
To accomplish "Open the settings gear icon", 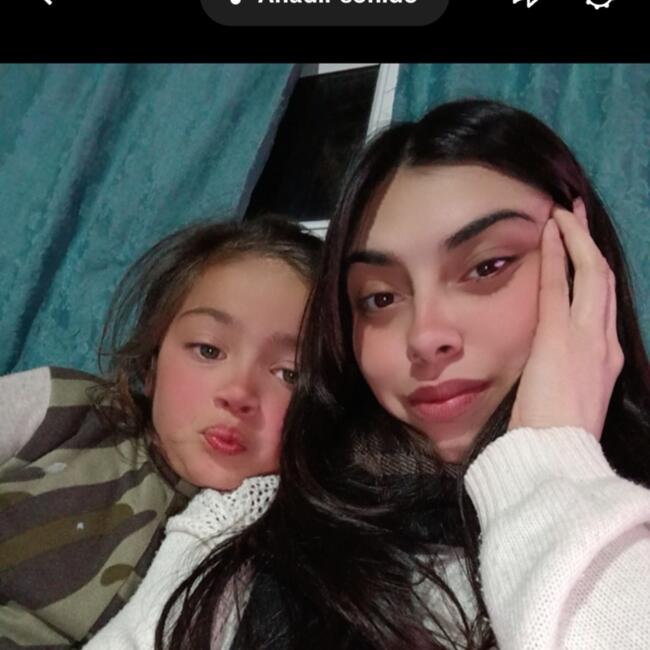I will point(598,3).
